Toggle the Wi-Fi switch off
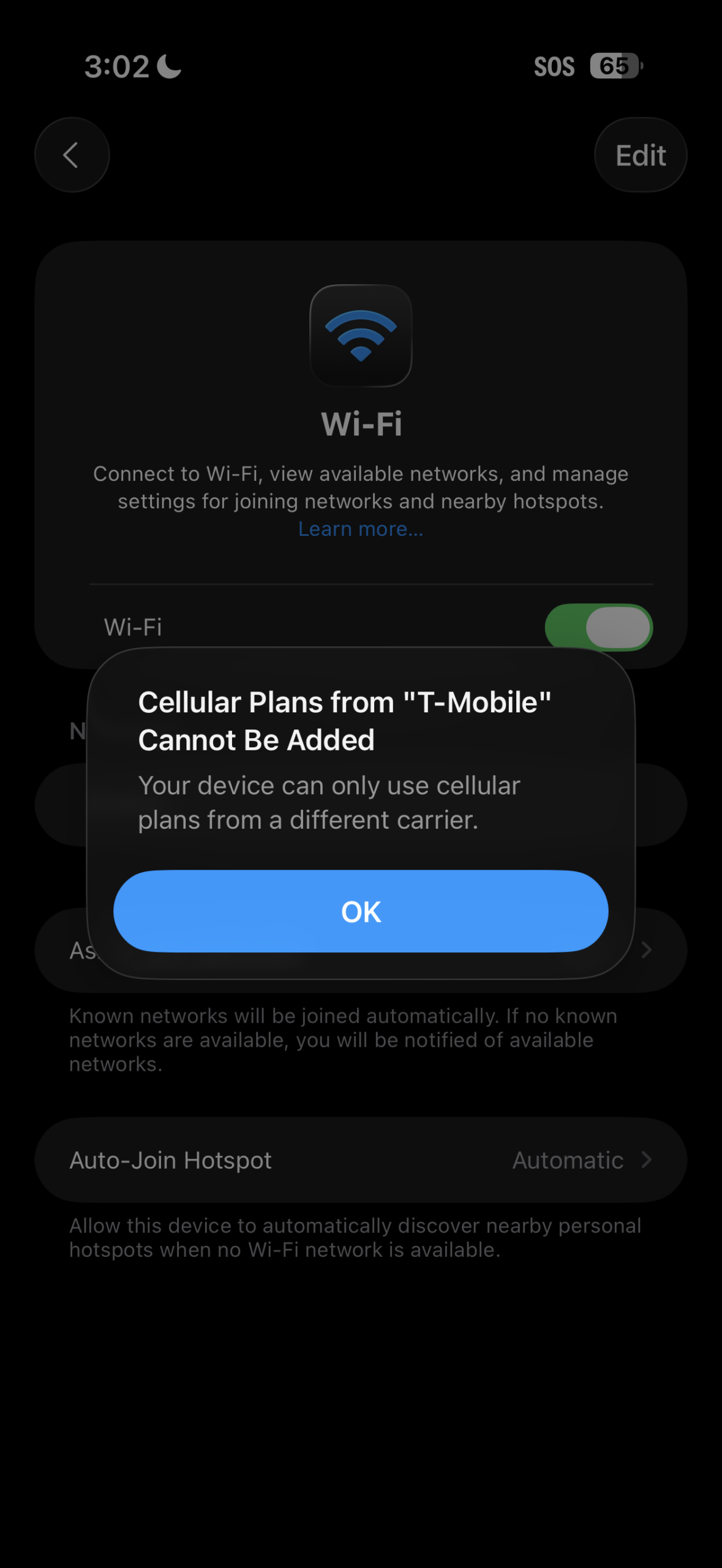 point(598,627)
